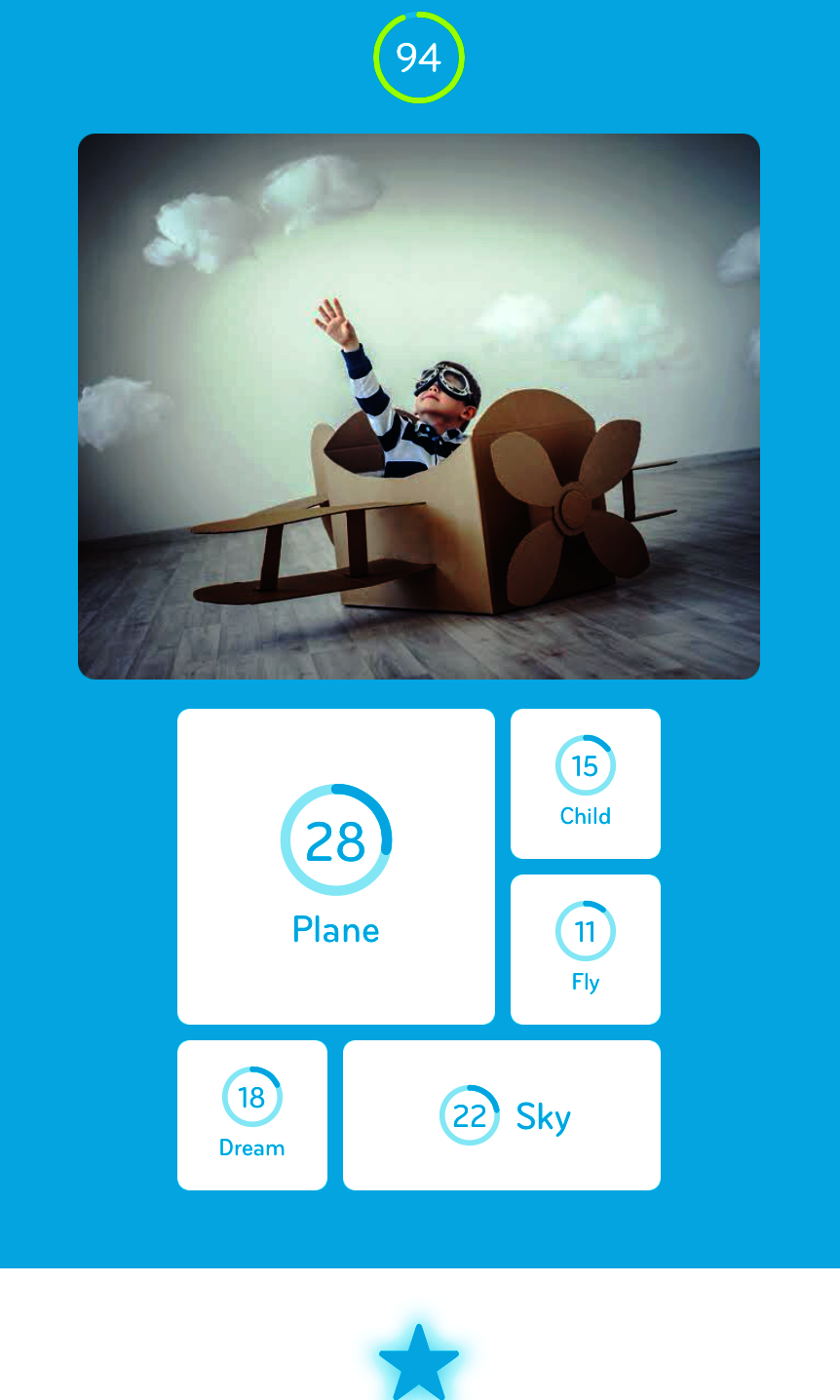Open the cardboard plane photo
This screenshot has height=1400, width=840.
point(419,407)
